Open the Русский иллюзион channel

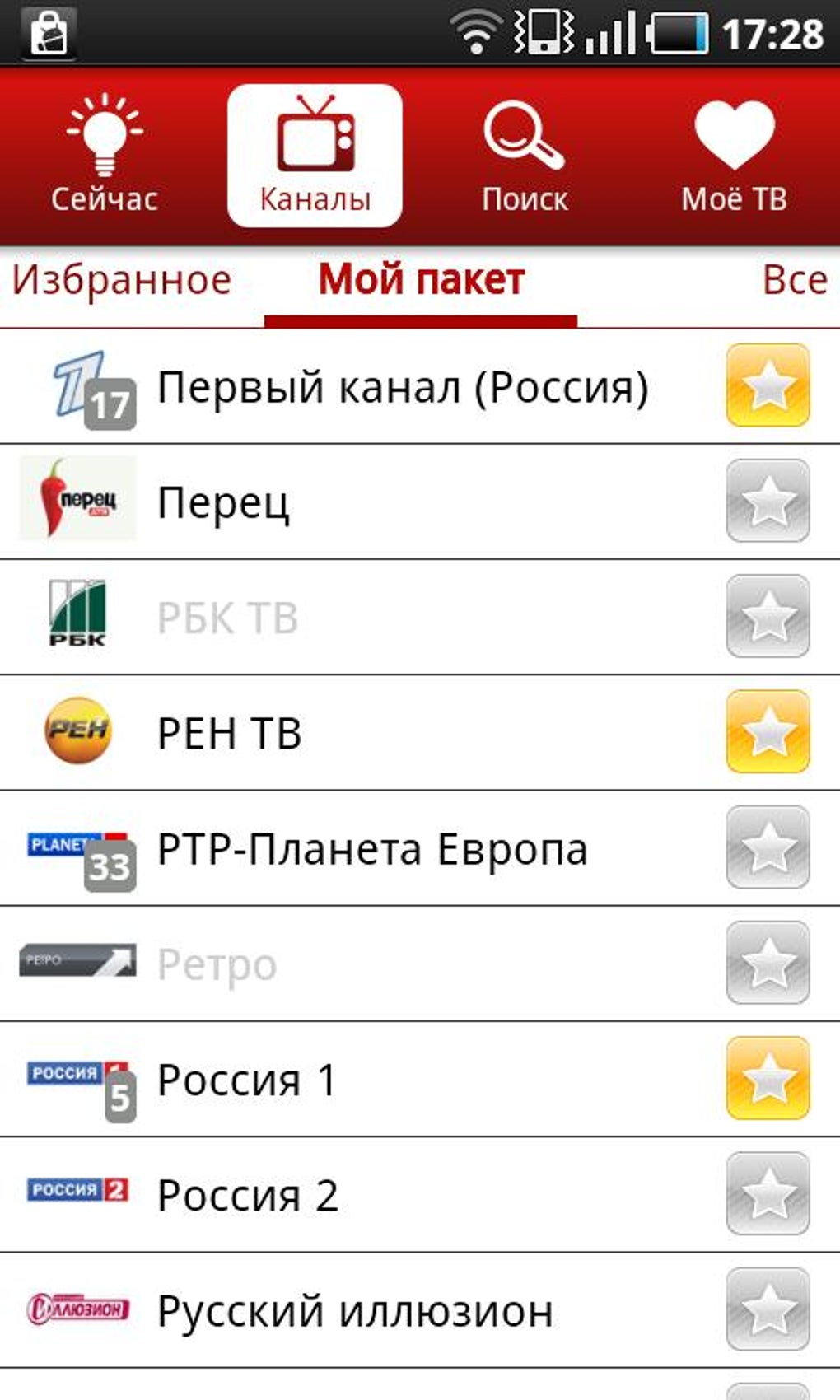pyautogui.click(x=354, y=1310)
